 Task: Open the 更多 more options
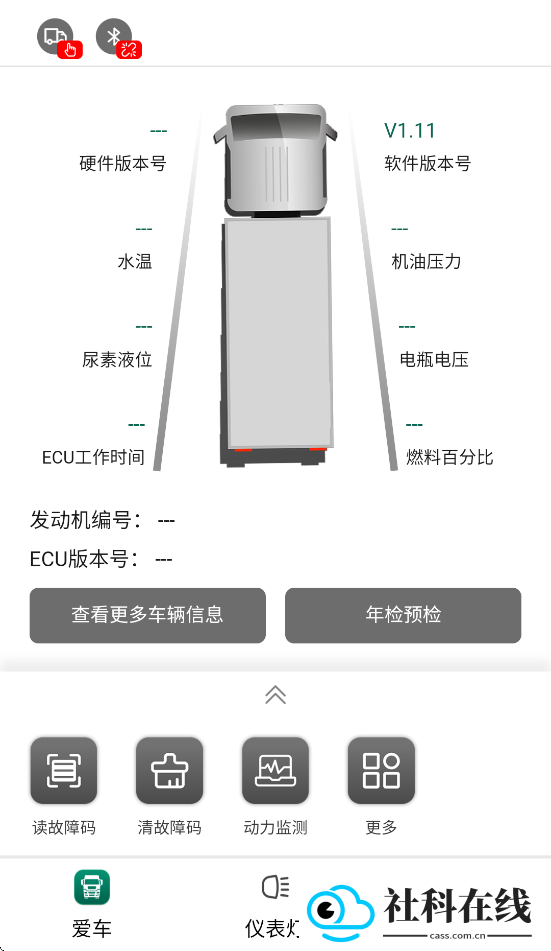381,786
